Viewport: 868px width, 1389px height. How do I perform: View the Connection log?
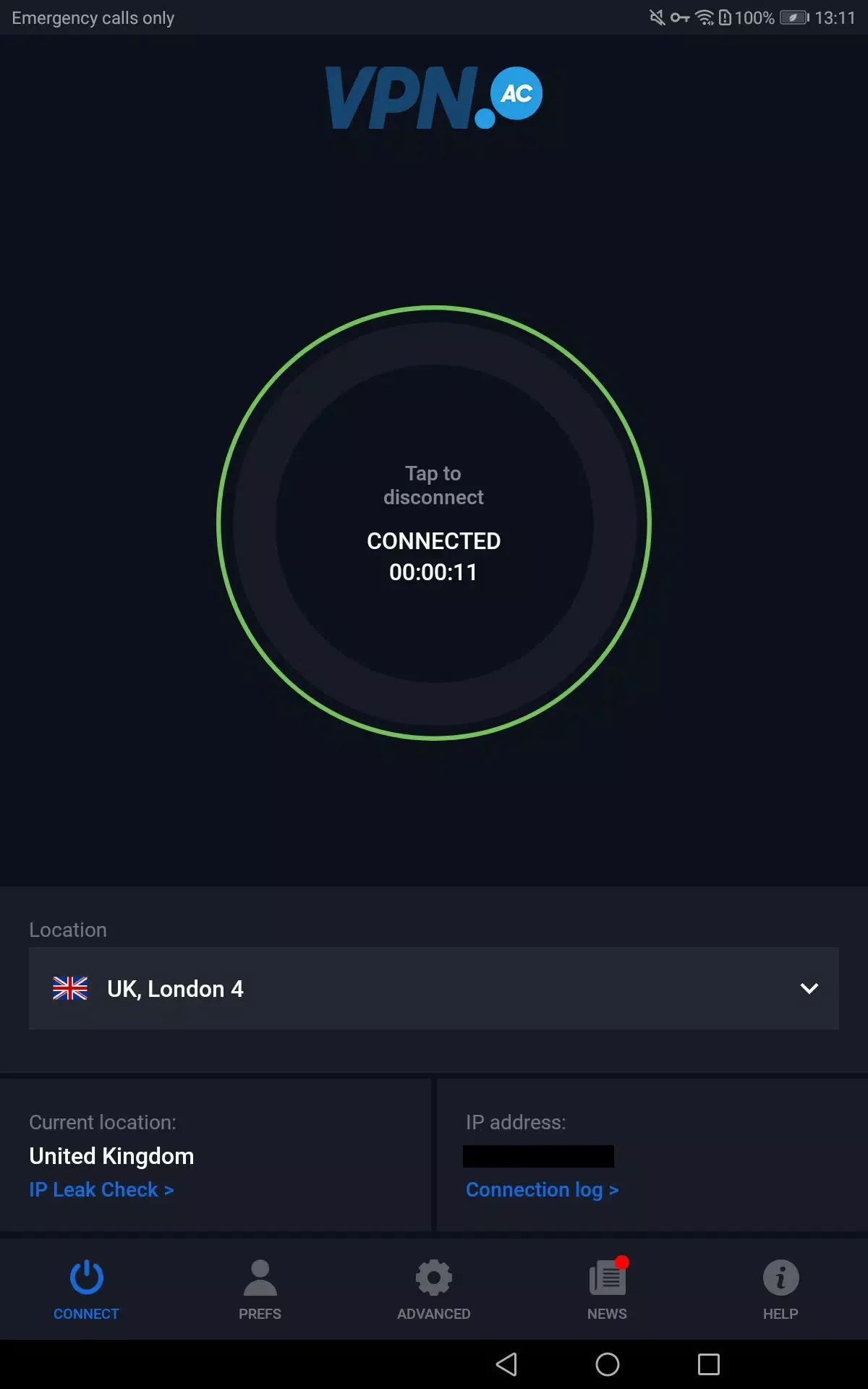tap(542, 1189)
